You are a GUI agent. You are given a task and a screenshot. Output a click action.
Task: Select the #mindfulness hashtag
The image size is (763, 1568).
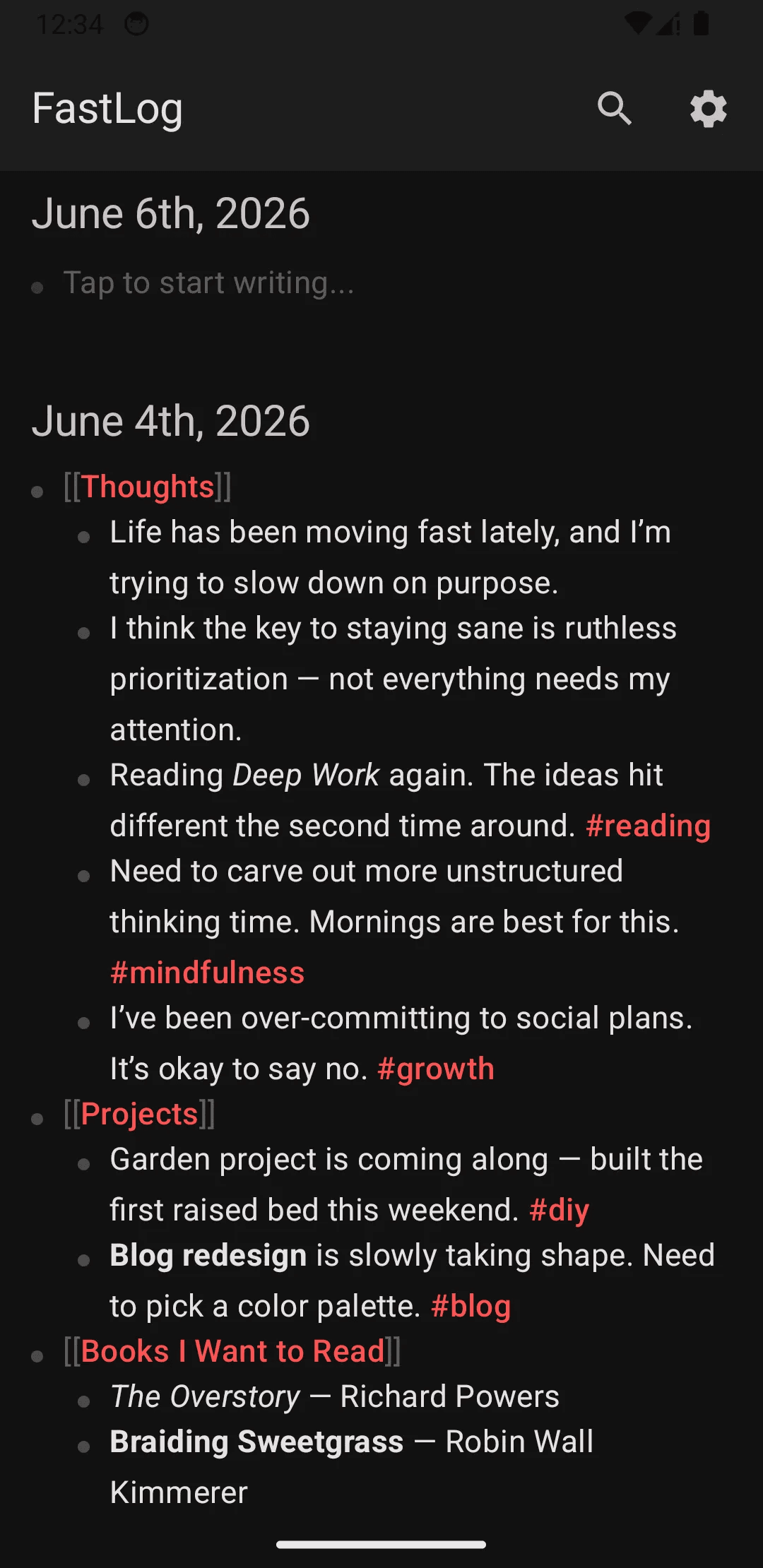tap(207, 973)
